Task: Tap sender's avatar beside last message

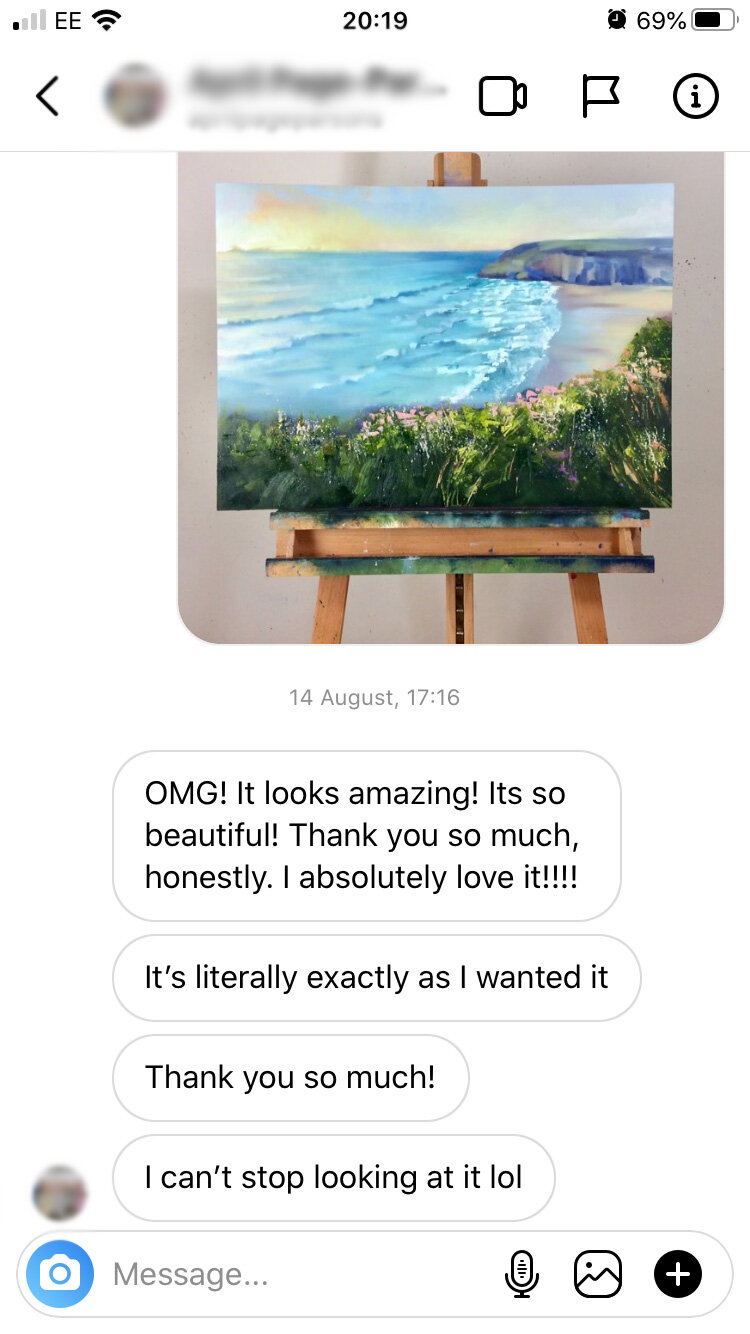Action: (x=60, y=1192)
